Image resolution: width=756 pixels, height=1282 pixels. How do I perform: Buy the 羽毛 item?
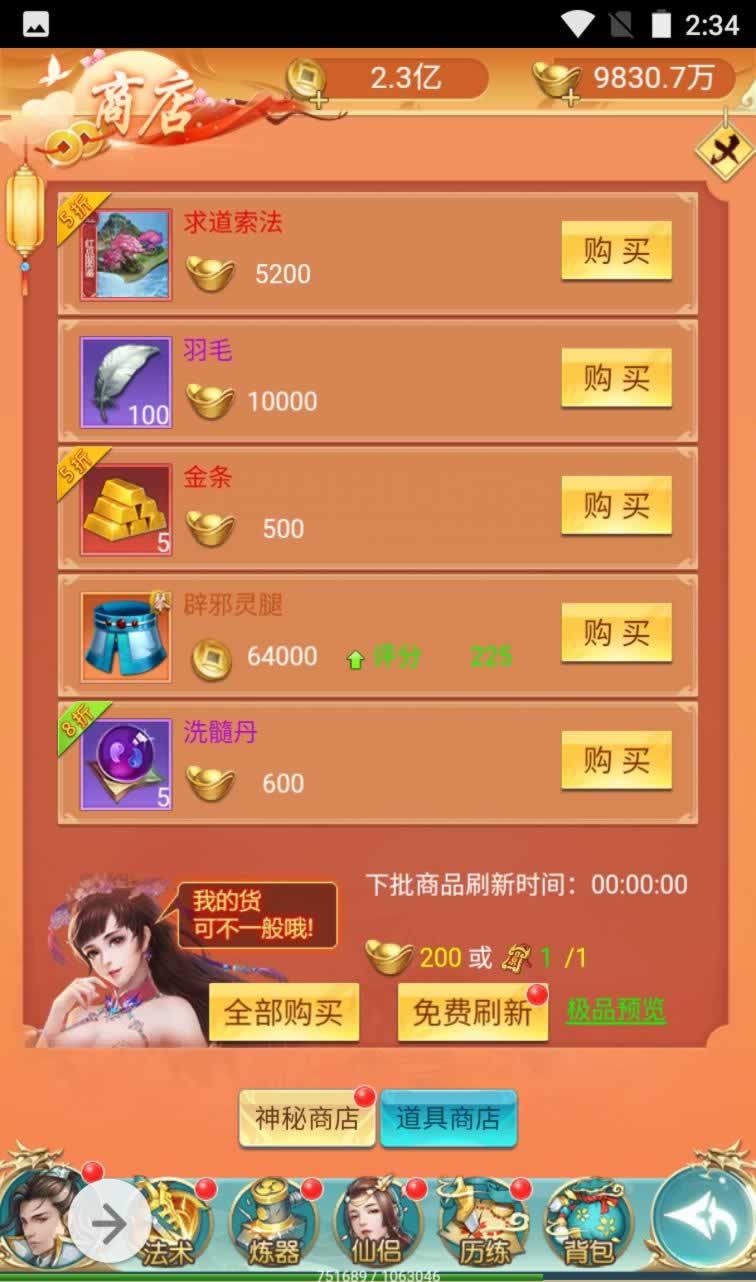click(x=615, y=378)
